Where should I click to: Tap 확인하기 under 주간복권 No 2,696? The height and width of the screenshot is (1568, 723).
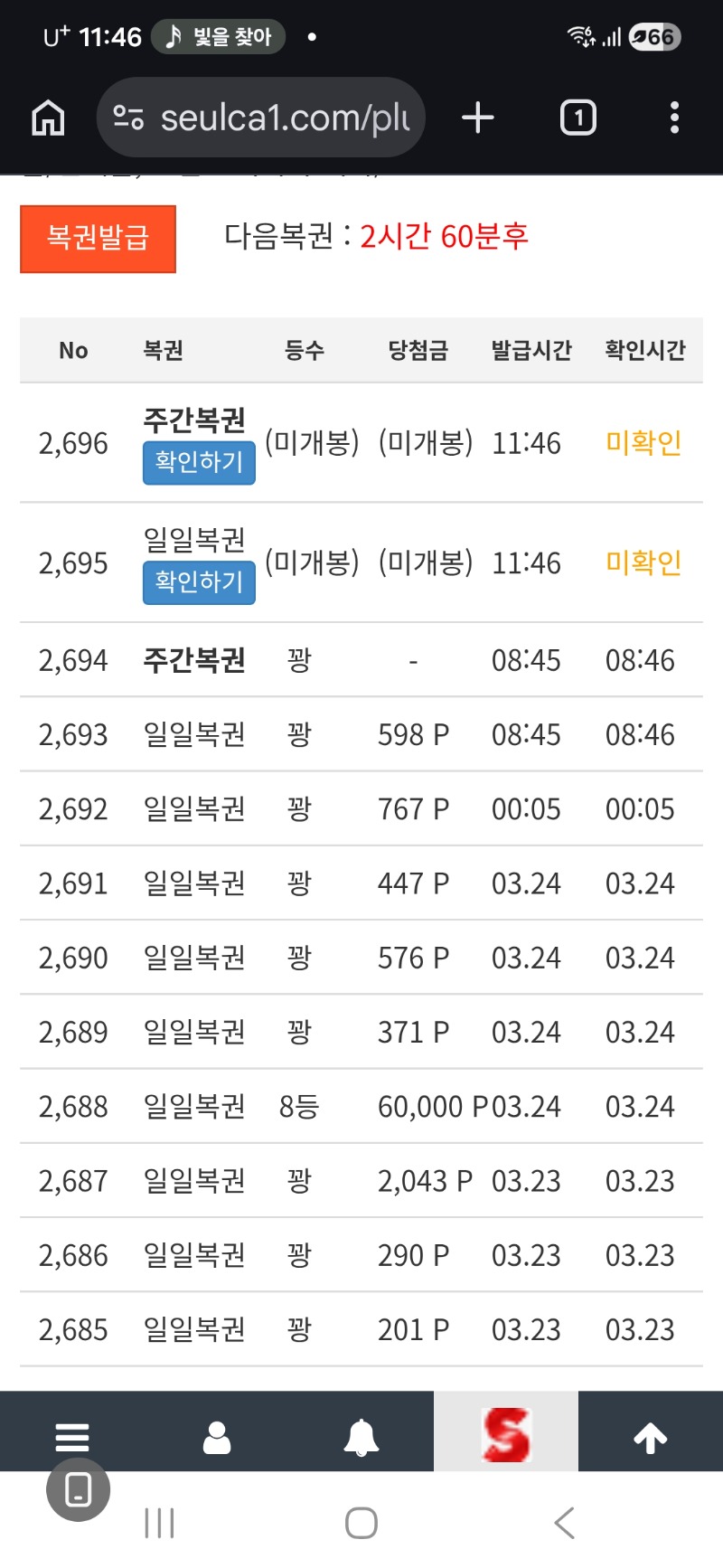coord(199,463)
